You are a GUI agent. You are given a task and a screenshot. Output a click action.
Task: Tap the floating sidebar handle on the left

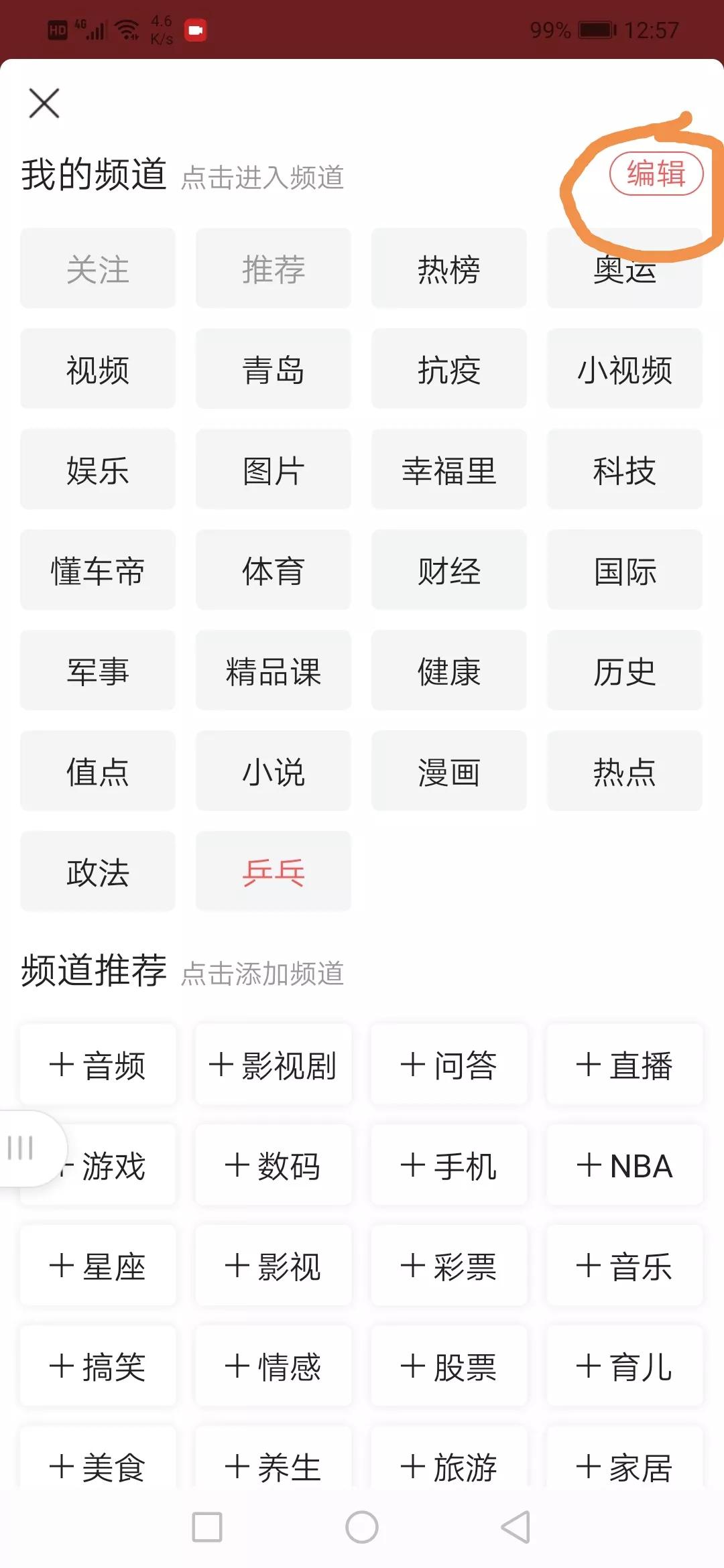(x=20, y=1149)
